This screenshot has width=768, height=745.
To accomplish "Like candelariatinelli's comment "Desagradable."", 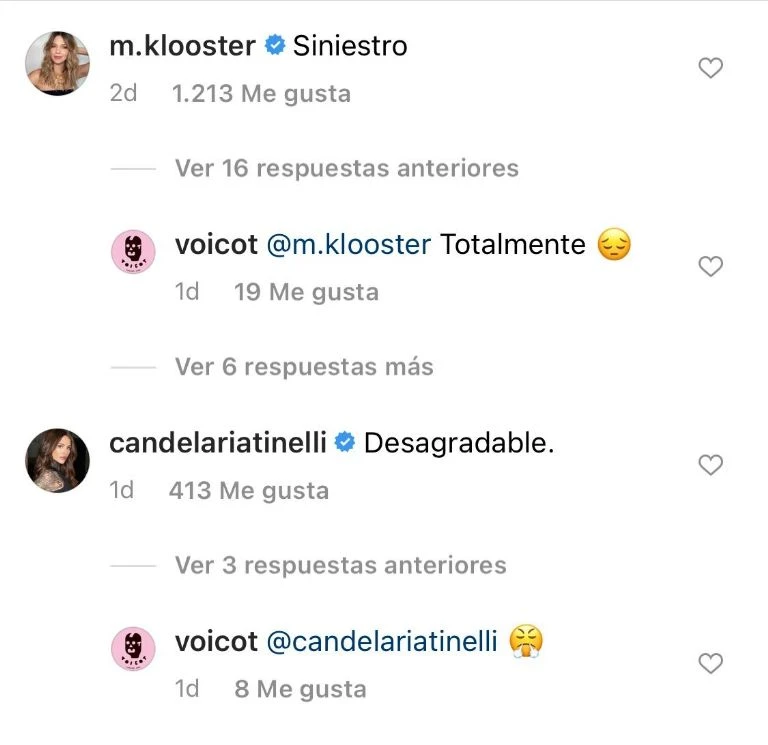I will [x=710, y=465].
